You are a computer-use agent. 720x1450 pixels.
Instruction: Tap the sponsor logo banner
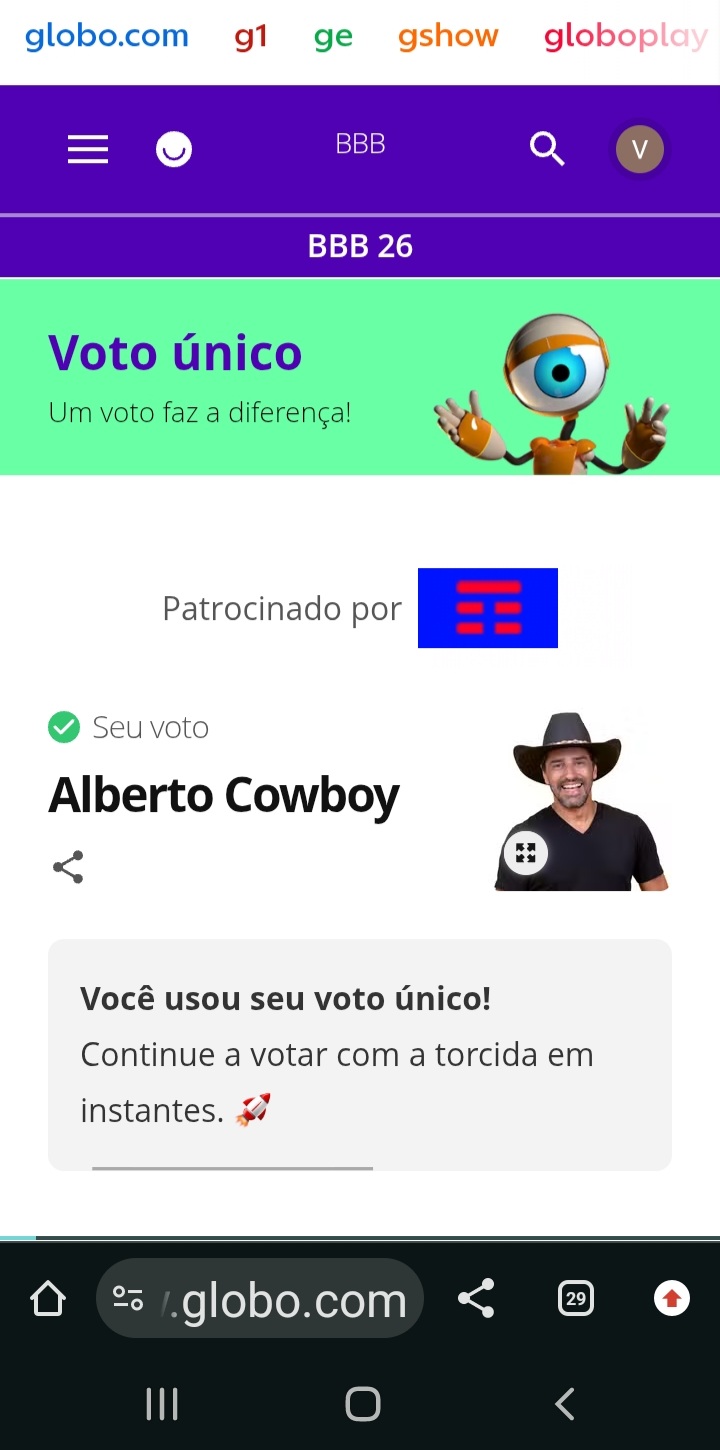488,608
